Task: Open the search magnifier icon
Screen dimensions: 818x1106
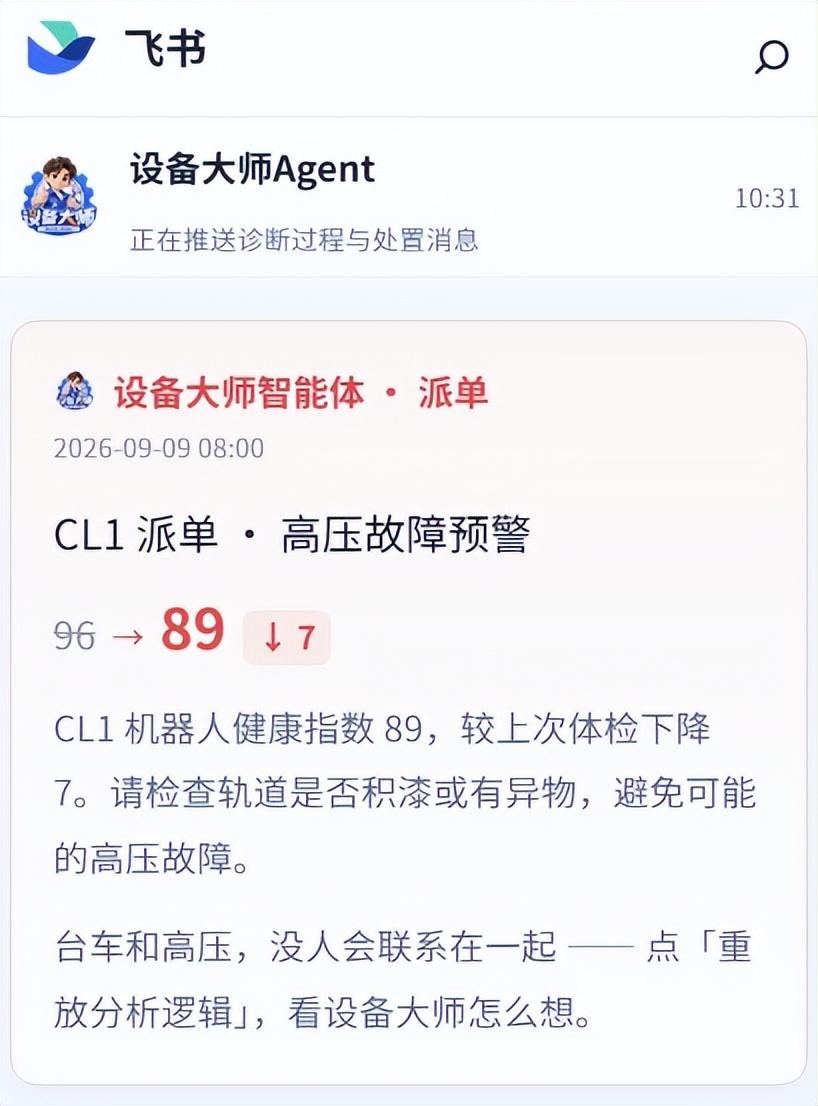Action: pyautogui.click(x=771, y=57)
